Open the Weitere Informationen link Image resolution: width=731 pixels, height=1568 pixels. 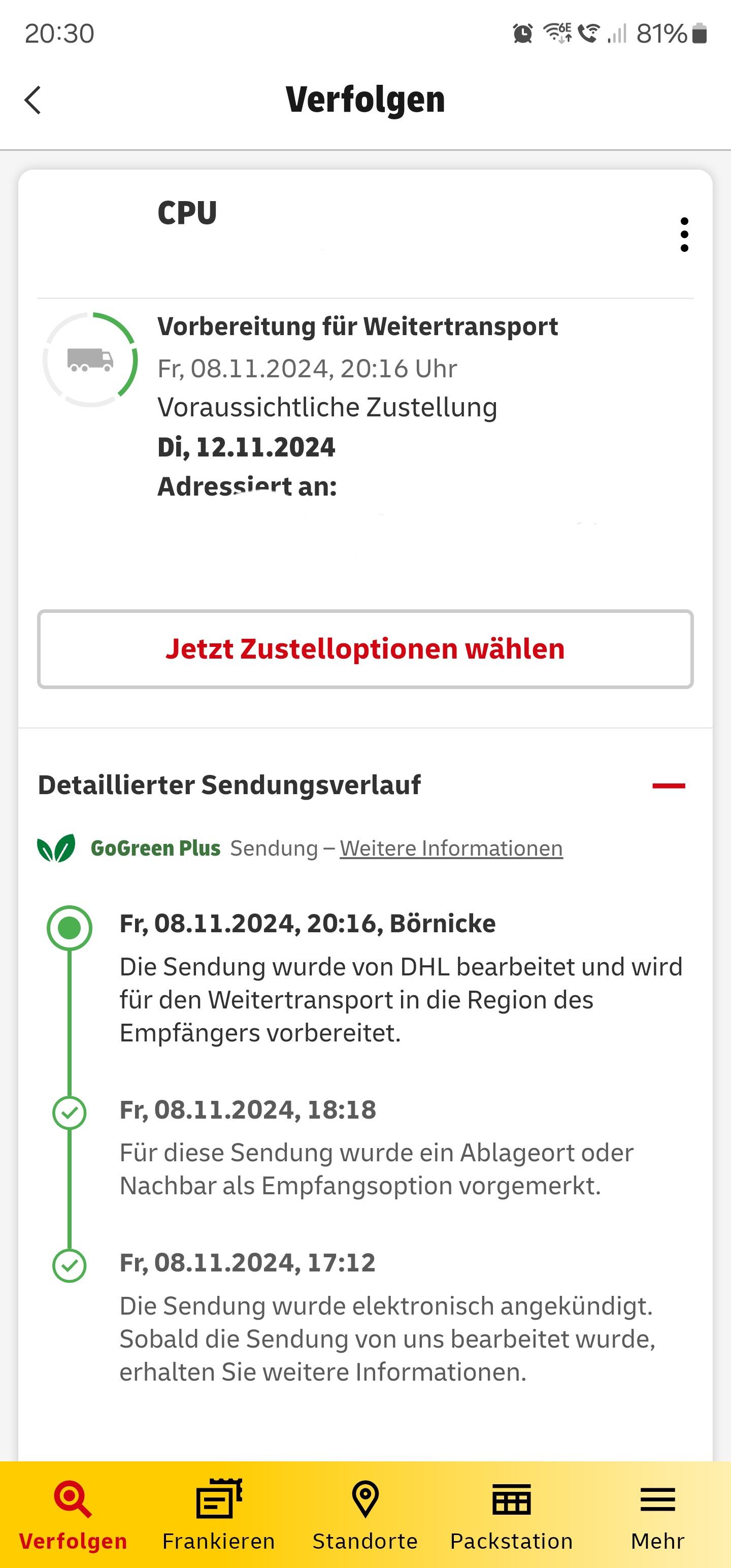451,848
